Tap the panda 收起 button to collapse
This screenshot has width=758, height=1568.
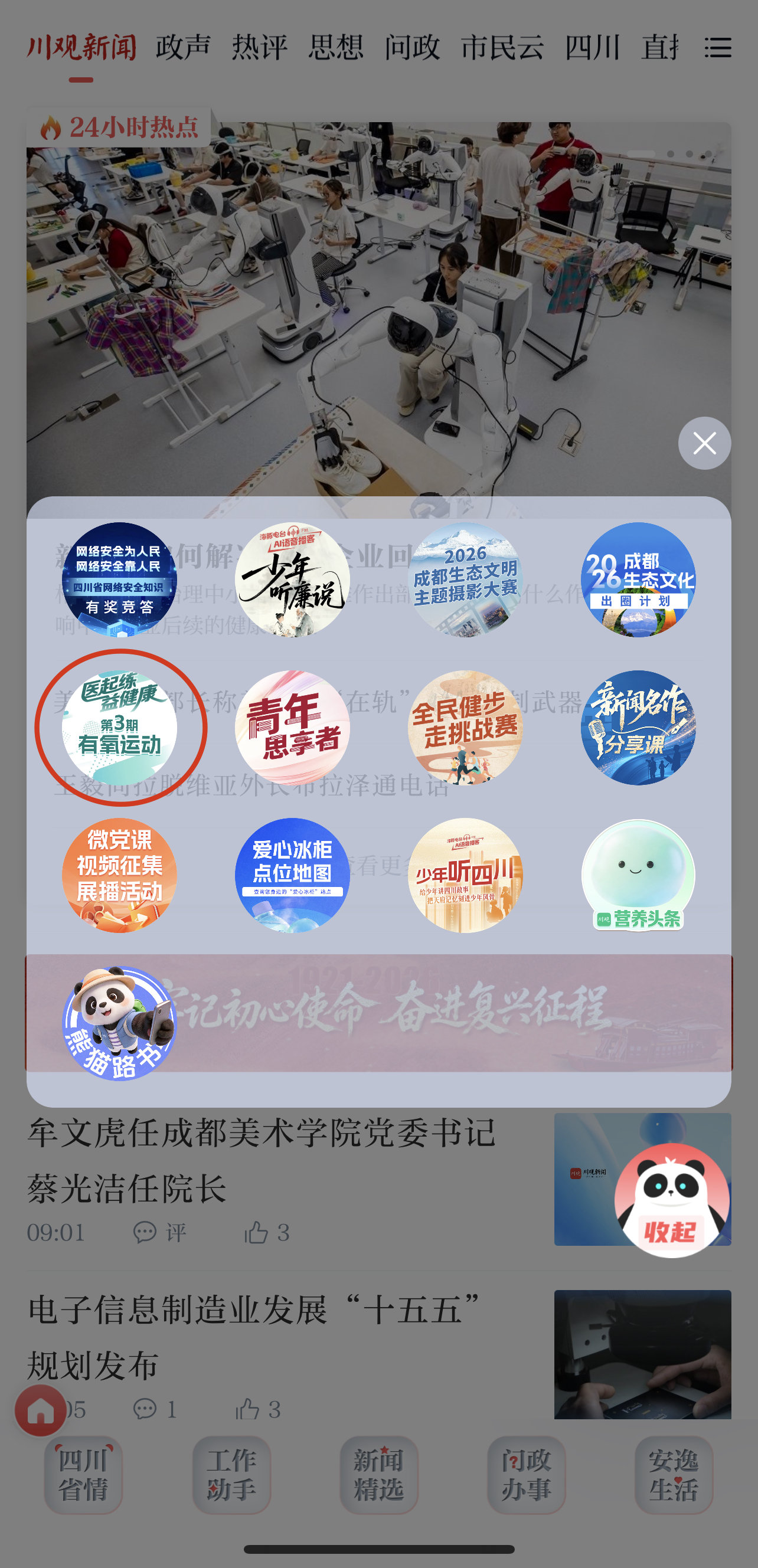[x=672, y=1200]
